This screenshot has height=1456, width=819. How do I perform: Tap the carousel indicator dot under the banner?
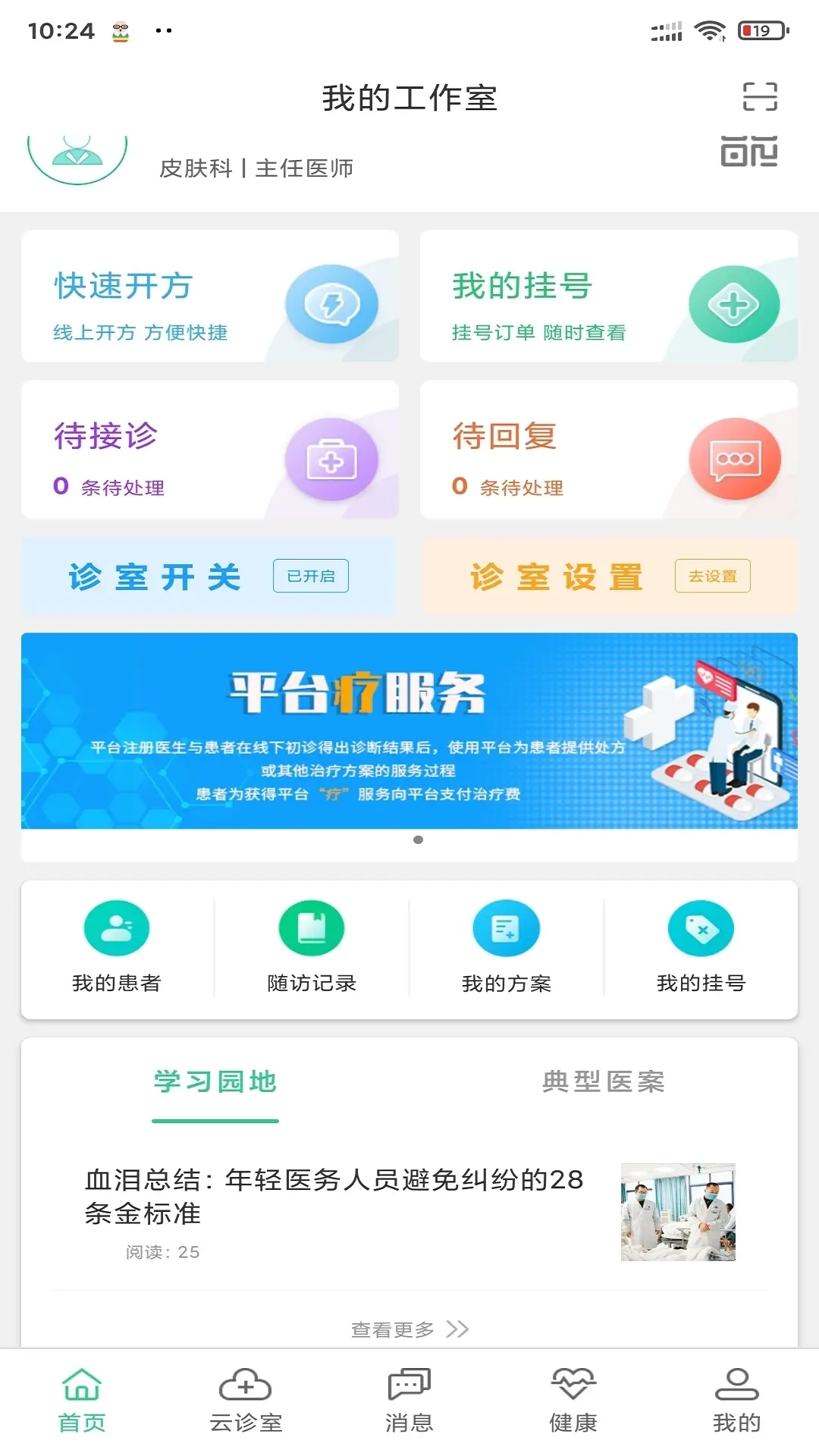coord(418,839)
